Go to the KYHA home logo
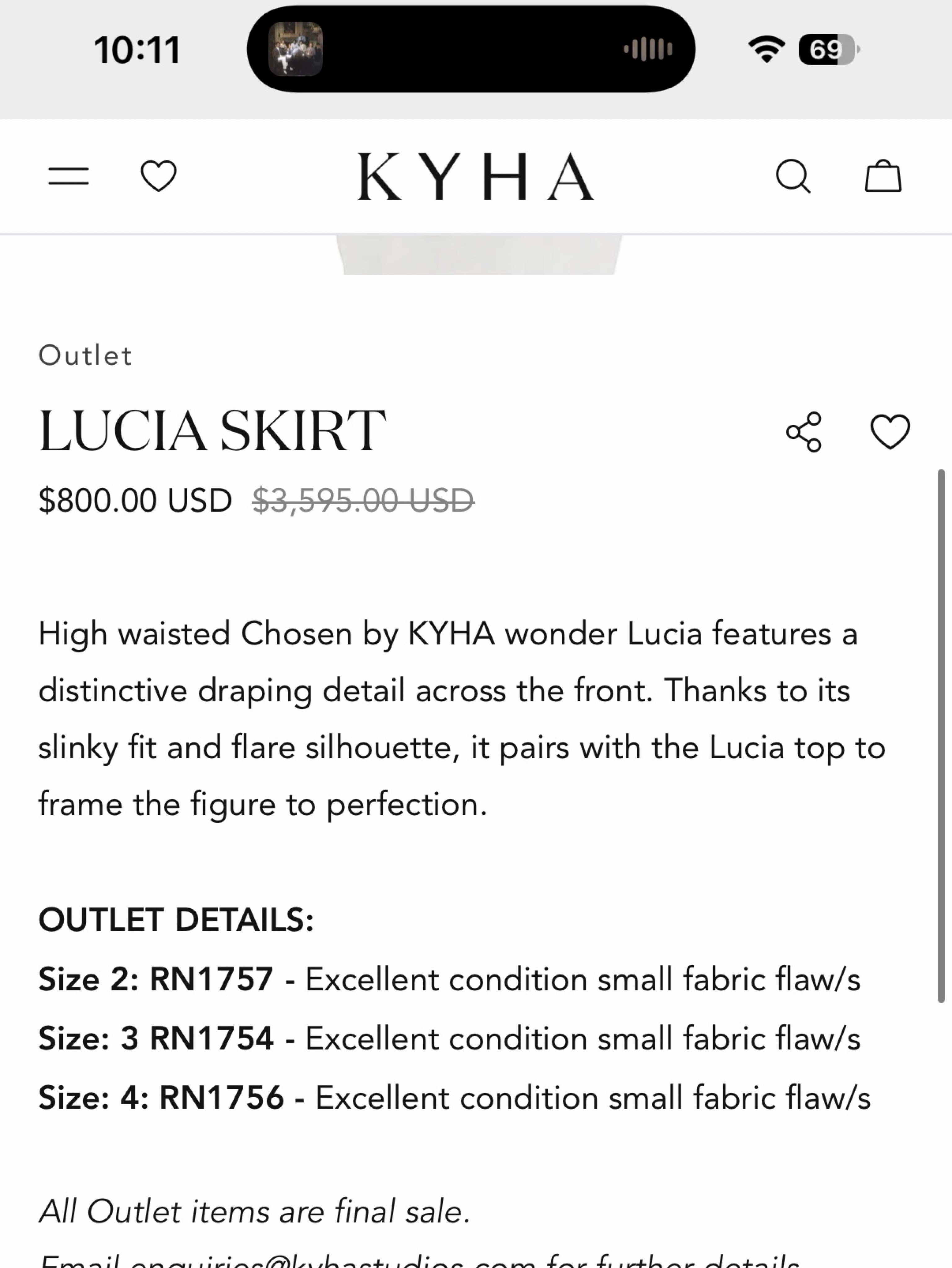The height and width of the screenshot is (1268, 952). (476, 176)
